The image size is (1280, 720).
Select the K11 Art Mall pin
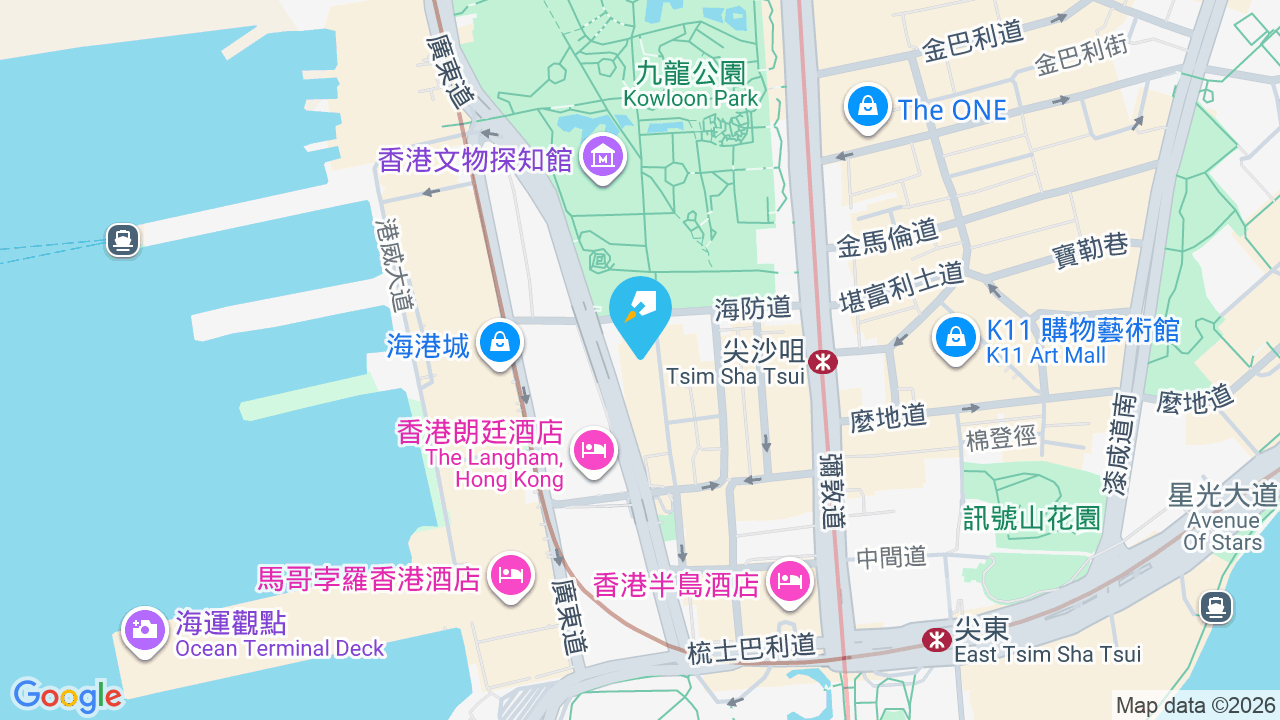click(x=956, y=339)
